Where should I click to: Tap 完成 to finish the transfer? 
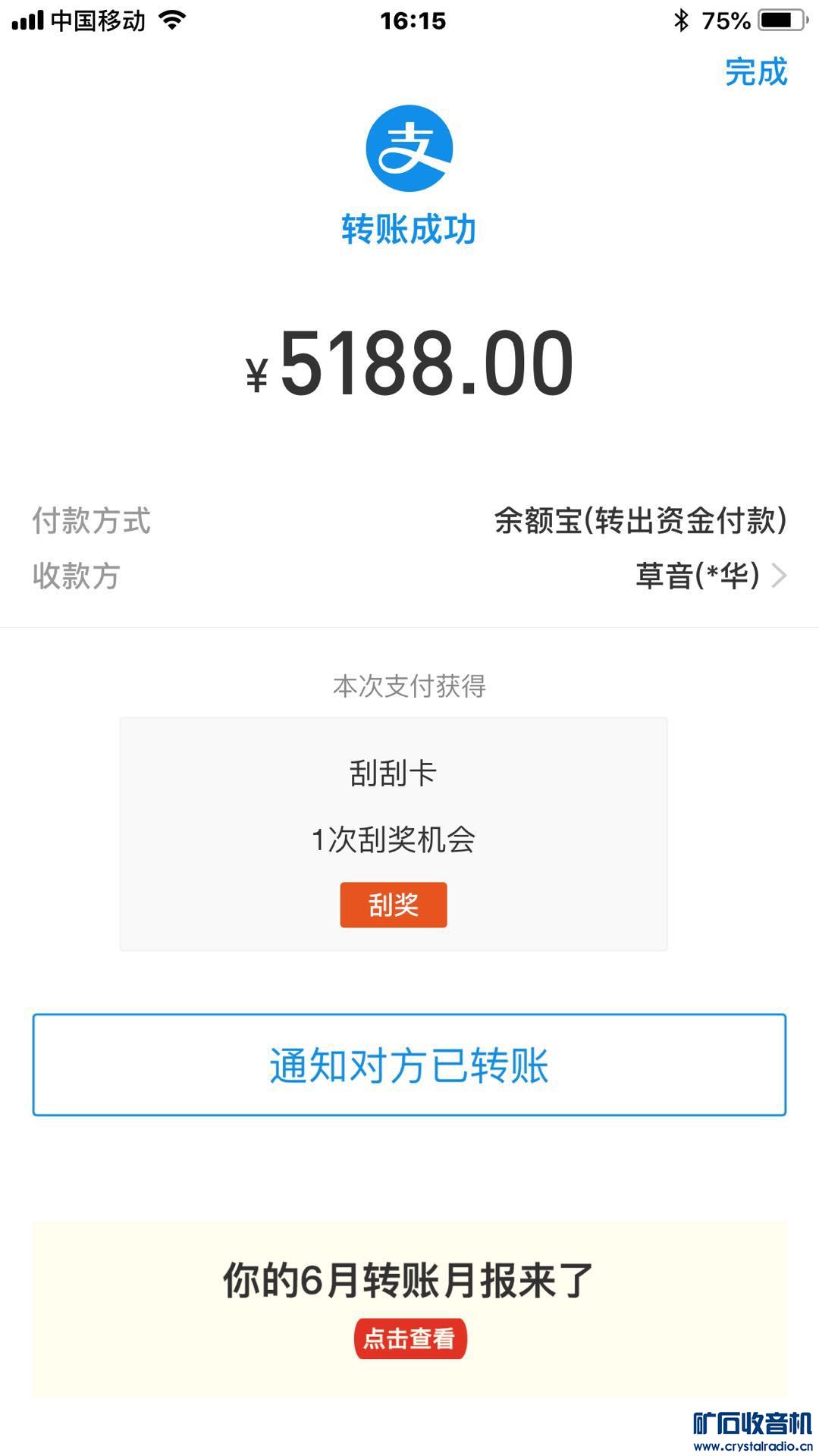coord(755,72)
